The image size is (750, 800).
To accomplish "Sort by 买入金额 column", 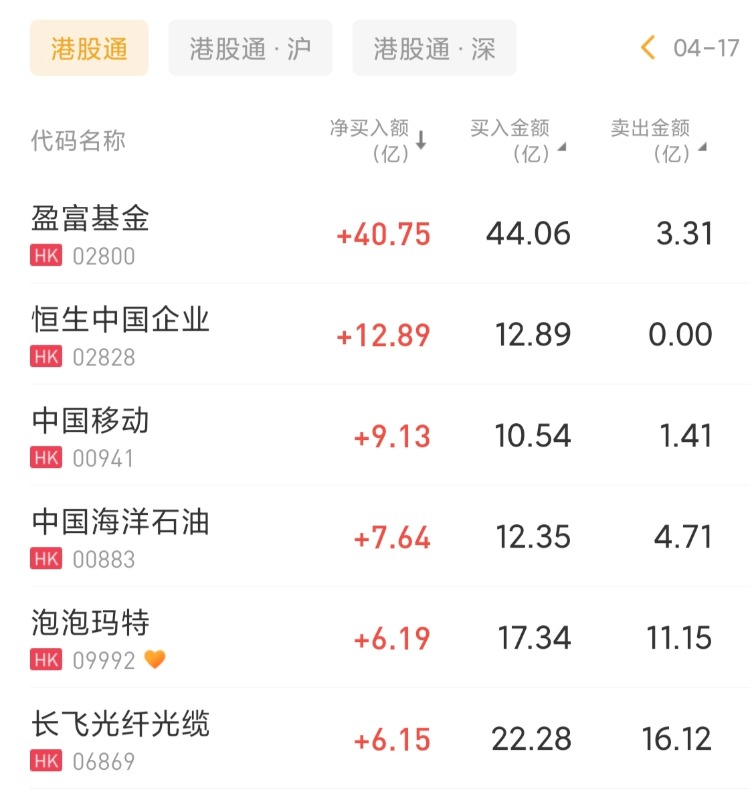I will 517,141.
